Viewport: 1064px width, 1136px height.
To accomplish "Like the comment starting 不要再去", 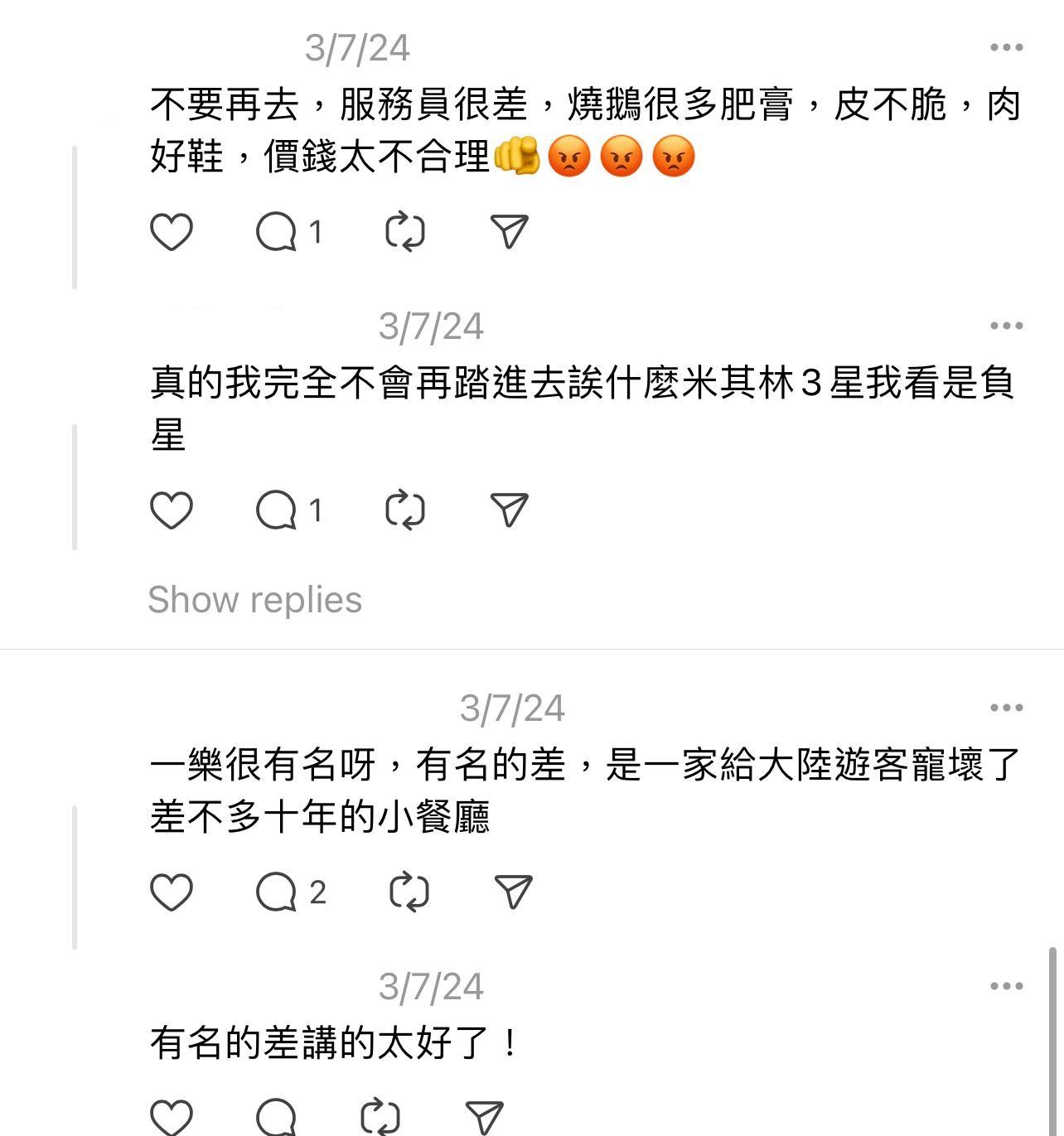I will (172, 232).
